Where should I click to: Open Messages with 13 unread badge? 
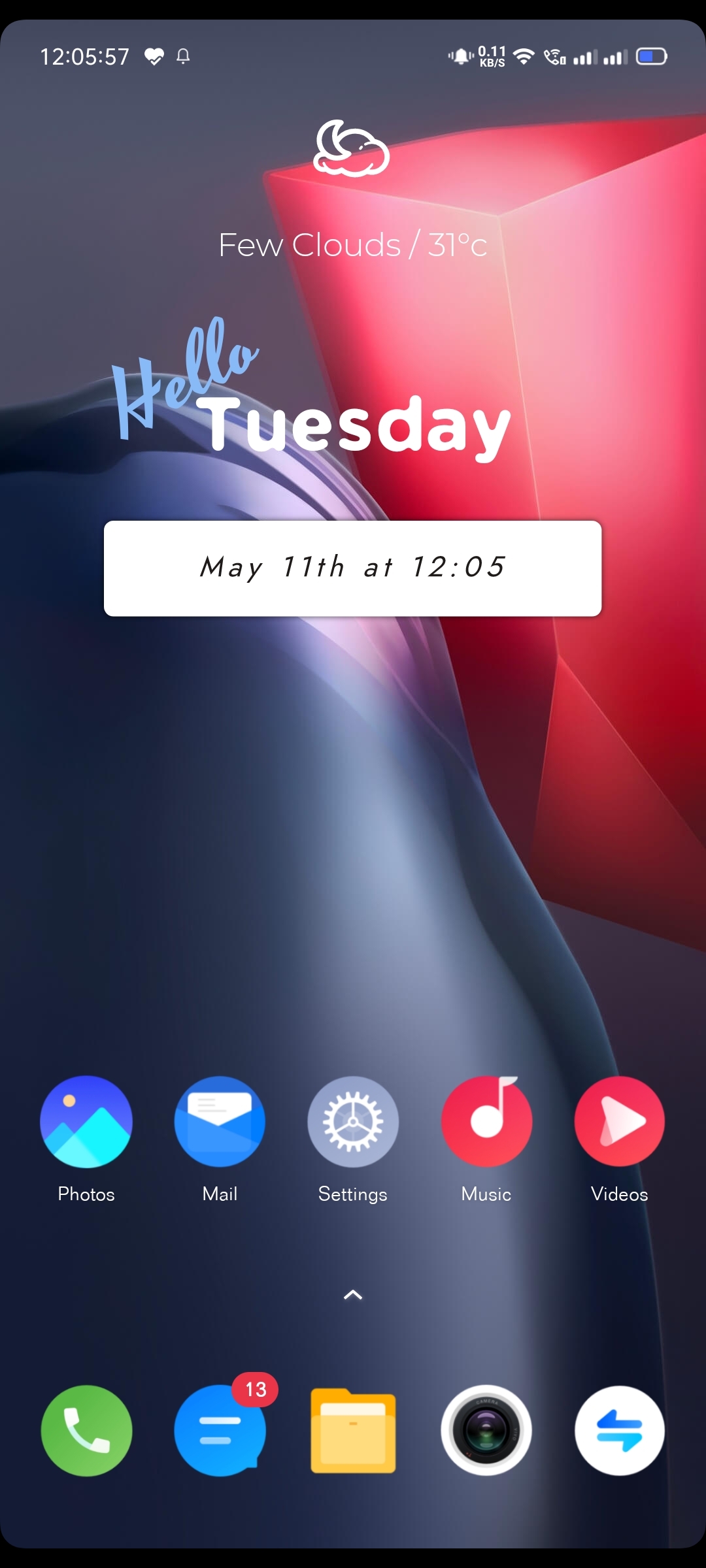click(220, 1431)
